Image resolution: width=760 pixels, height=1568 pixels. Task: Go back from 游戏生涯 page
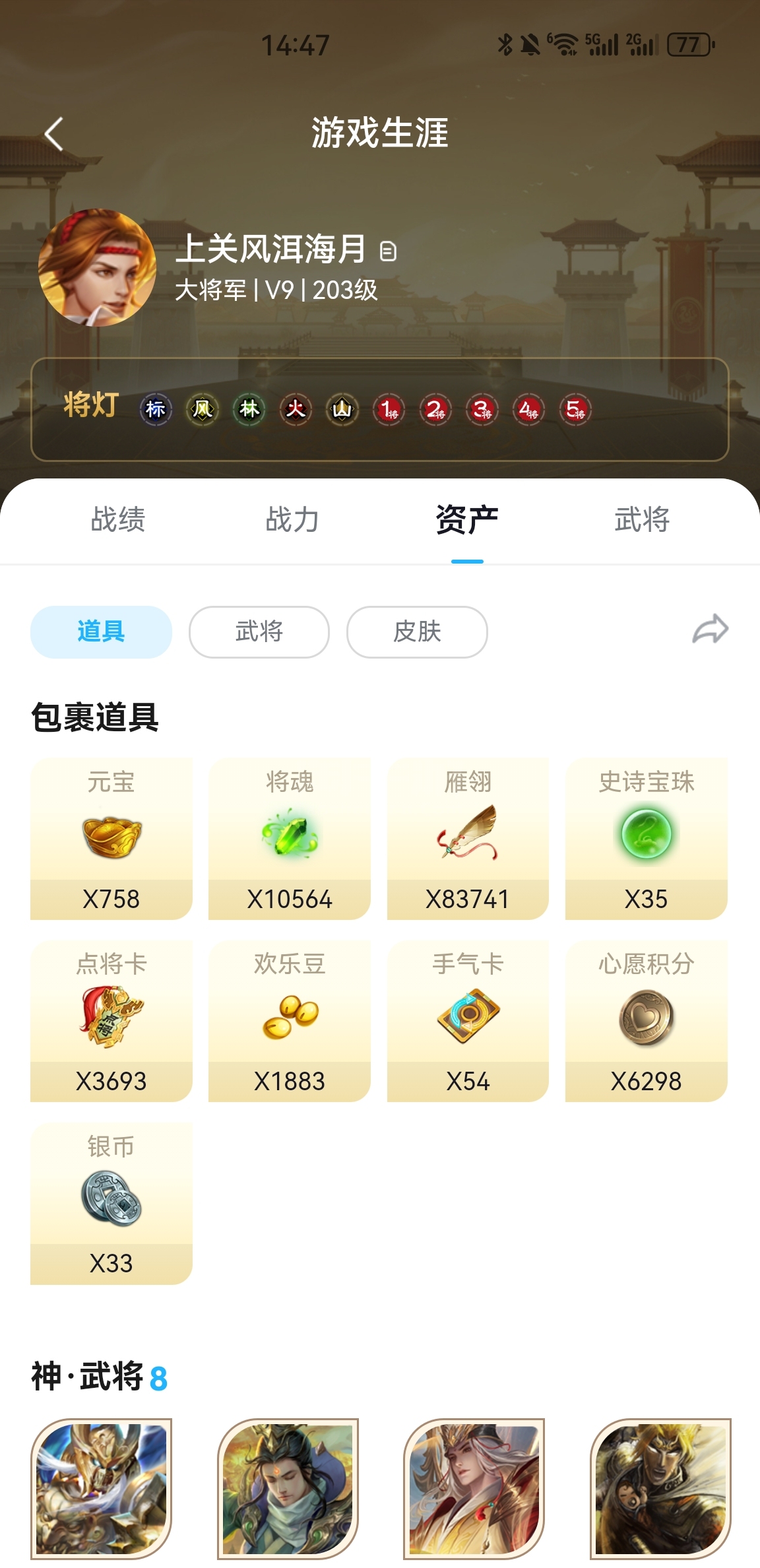[x=54, y=134]
